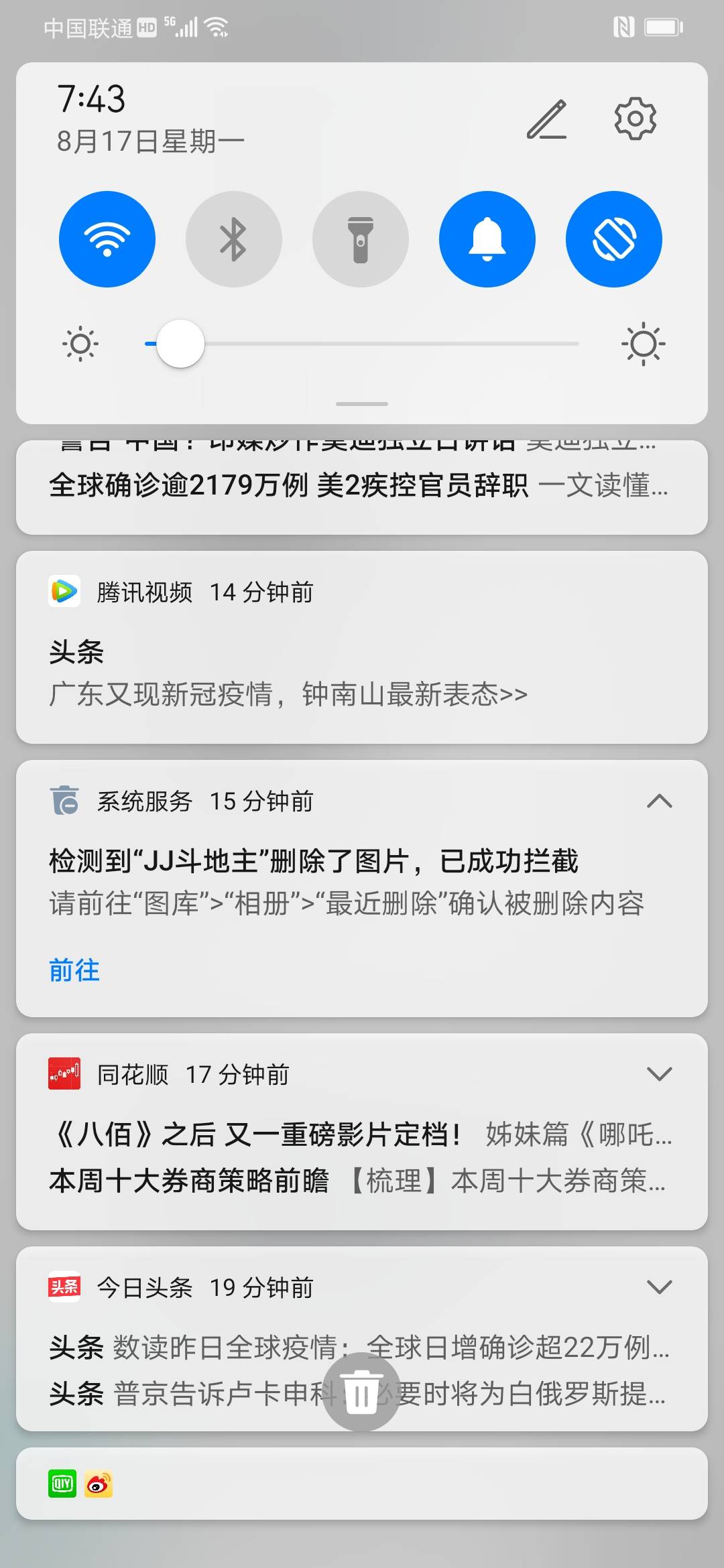Tap the Weibo icon in the bottom notification
The height and width of the screenshot is (1568, 724).
coord(101,1484)
